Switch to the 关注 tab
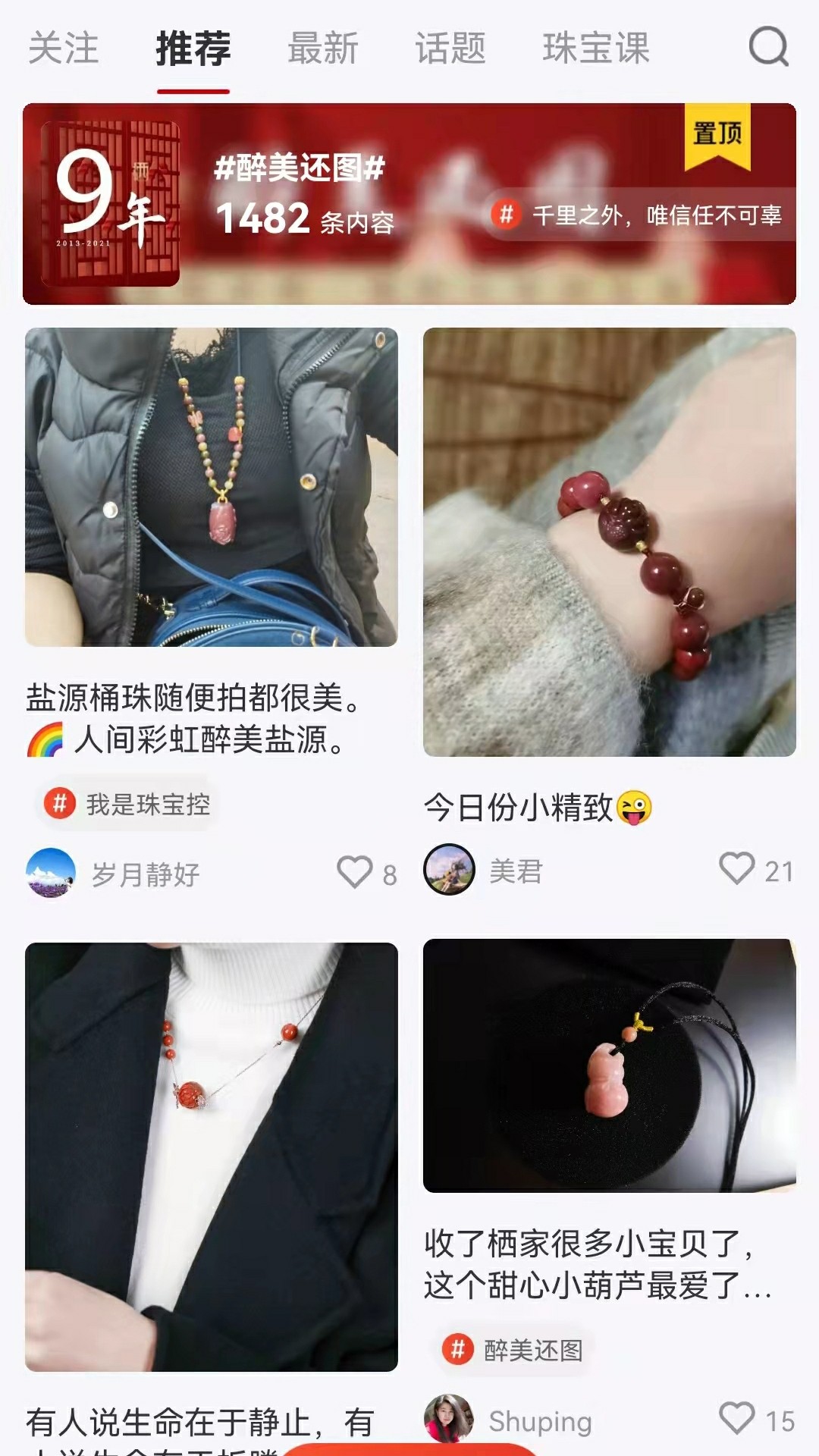Viewport: 819px width, 1456px height. [x=62, y=47]
